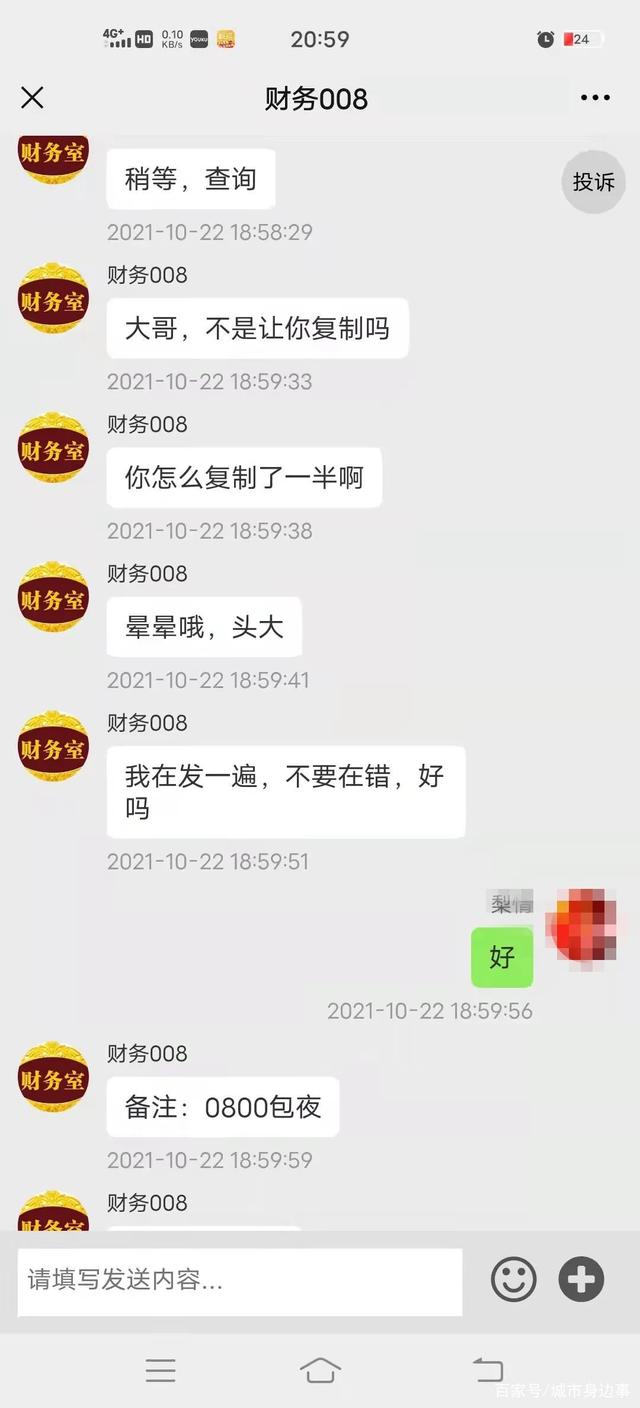This screenshot has width=640, height=1408.
Task: Focus the message input field
Action: [240, 1281]
